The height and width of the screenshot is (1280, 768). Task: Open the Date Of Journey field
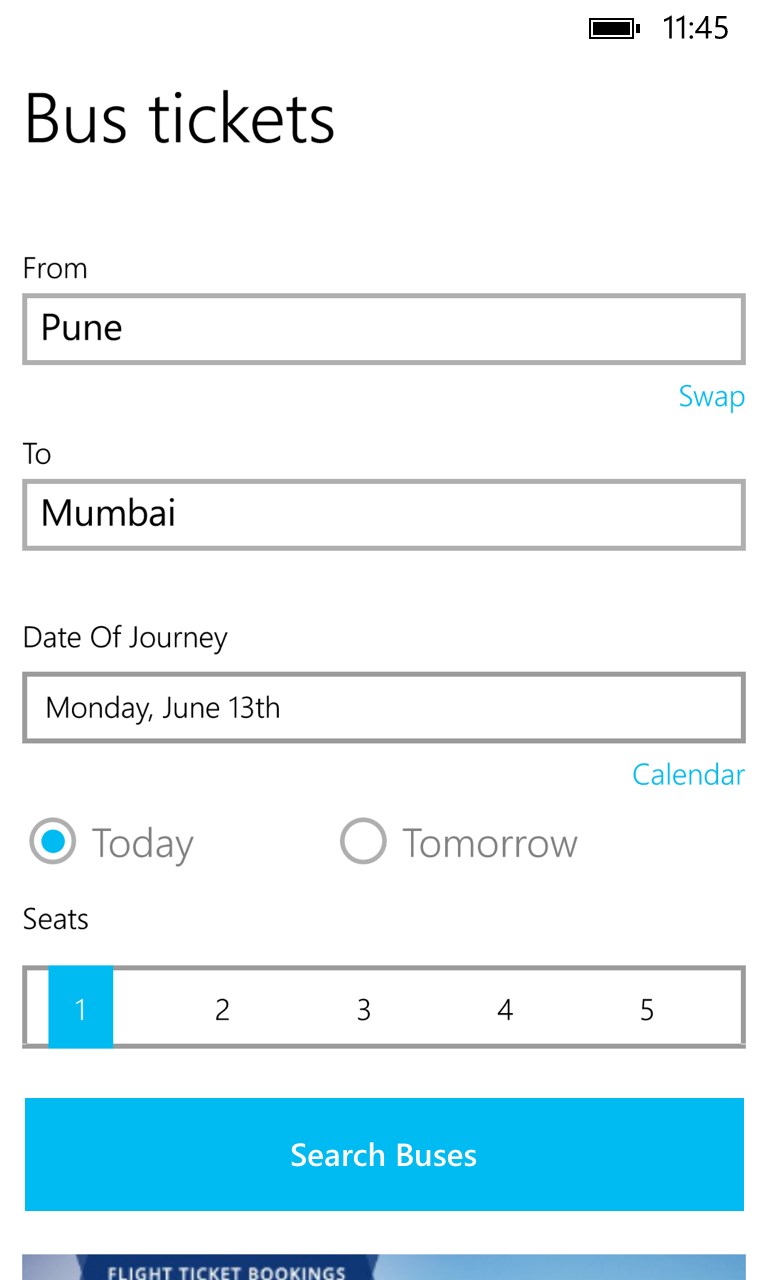tap(383, 708)
